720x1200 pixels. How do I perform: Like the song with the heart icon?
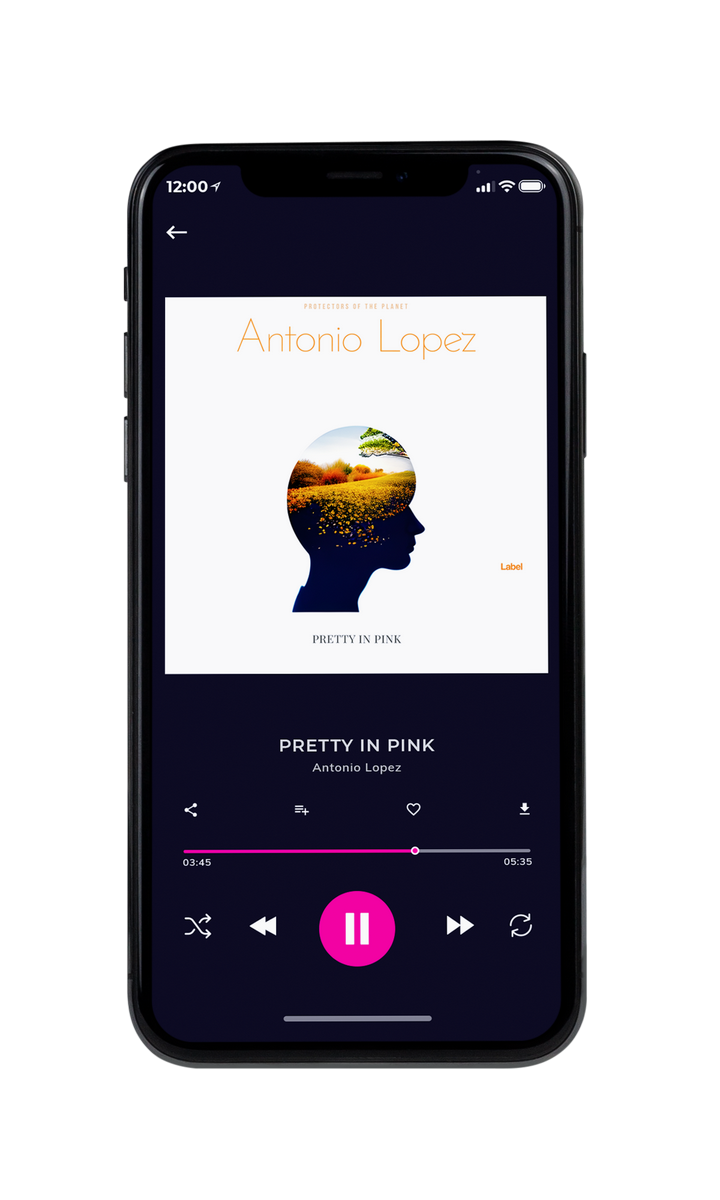[x=413, y=810]
